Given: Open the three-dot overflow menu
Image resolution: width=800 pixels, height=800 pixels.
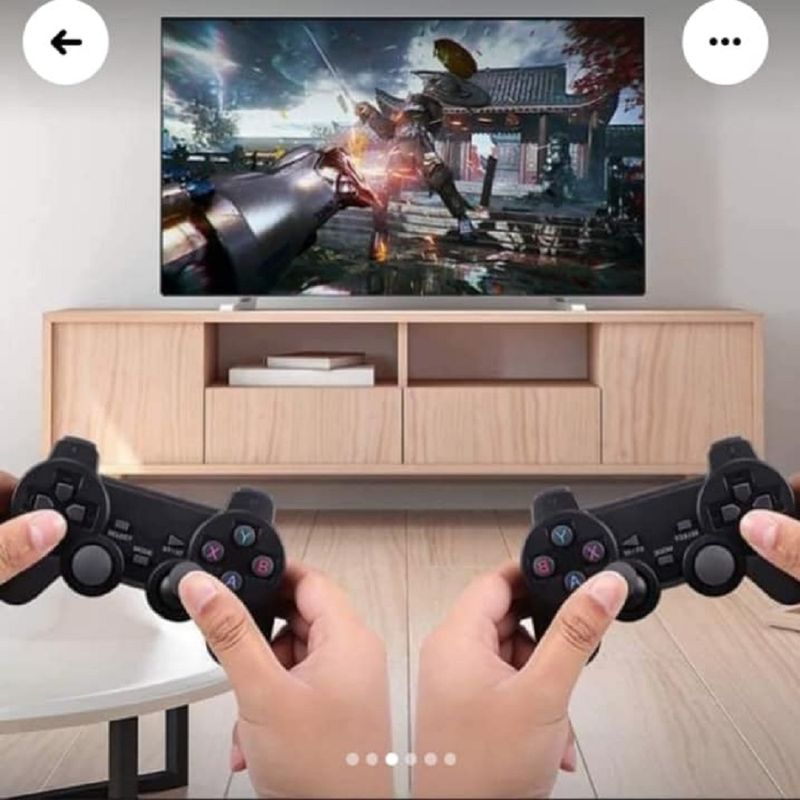Looking at the screenshot, I should (x=724, y=42).
